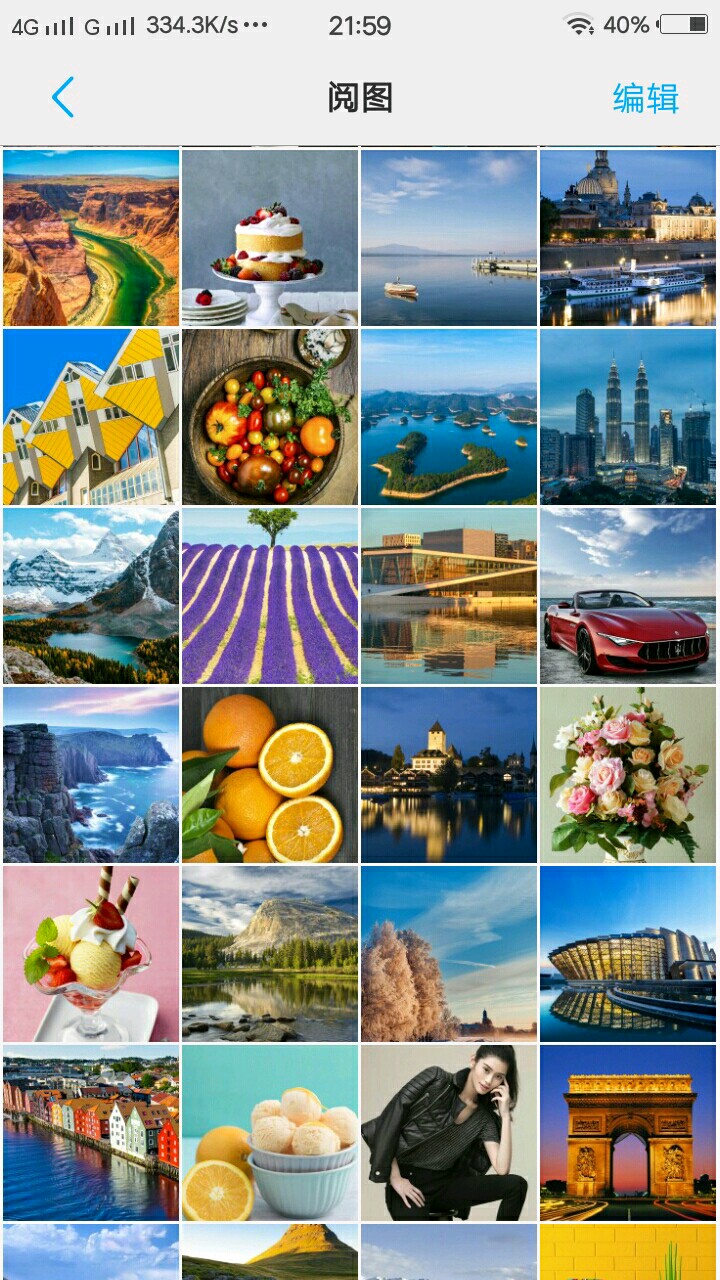Open the snowy mountain lake photo

coord(91,596)
